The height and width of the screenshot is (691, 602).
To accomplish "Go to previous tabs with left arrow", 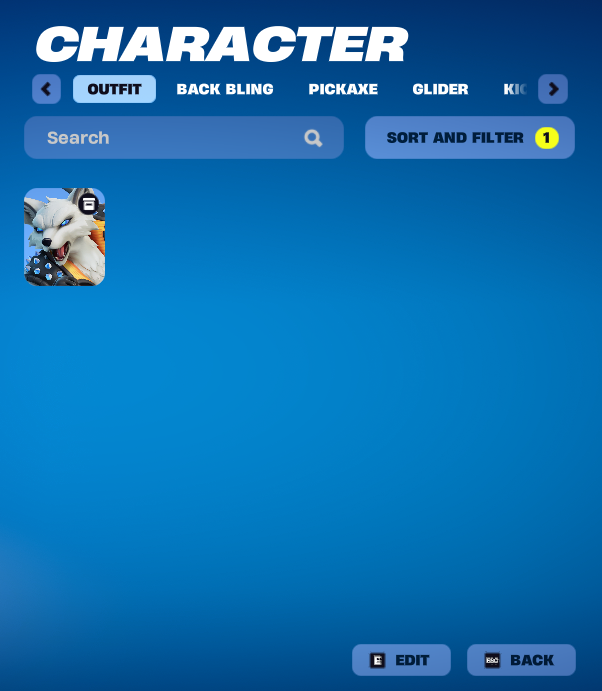I will click(46, 89).
